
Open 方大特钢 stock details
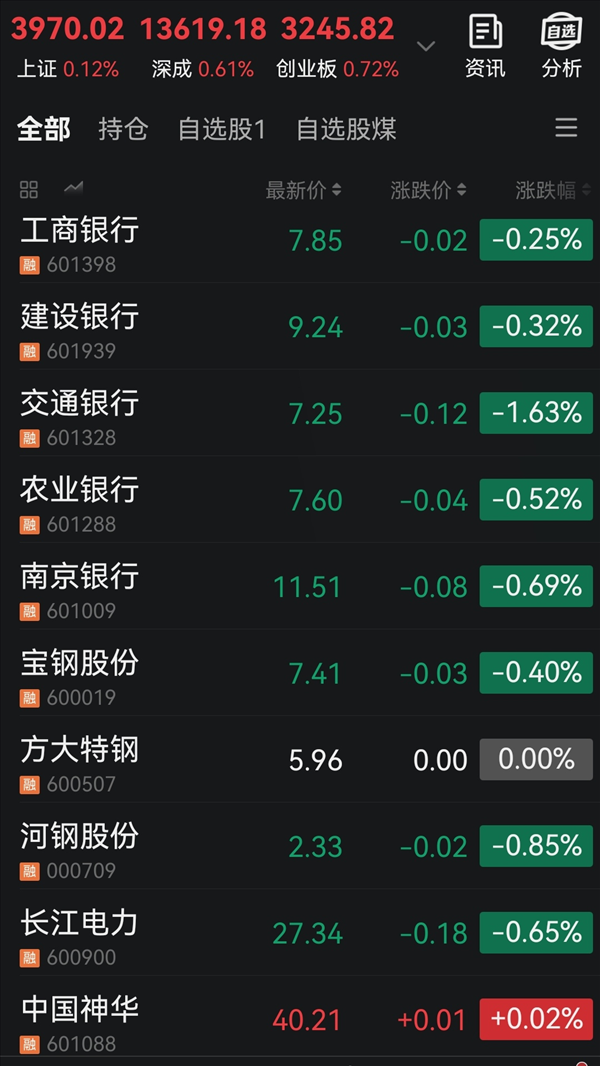click(80, 759)
